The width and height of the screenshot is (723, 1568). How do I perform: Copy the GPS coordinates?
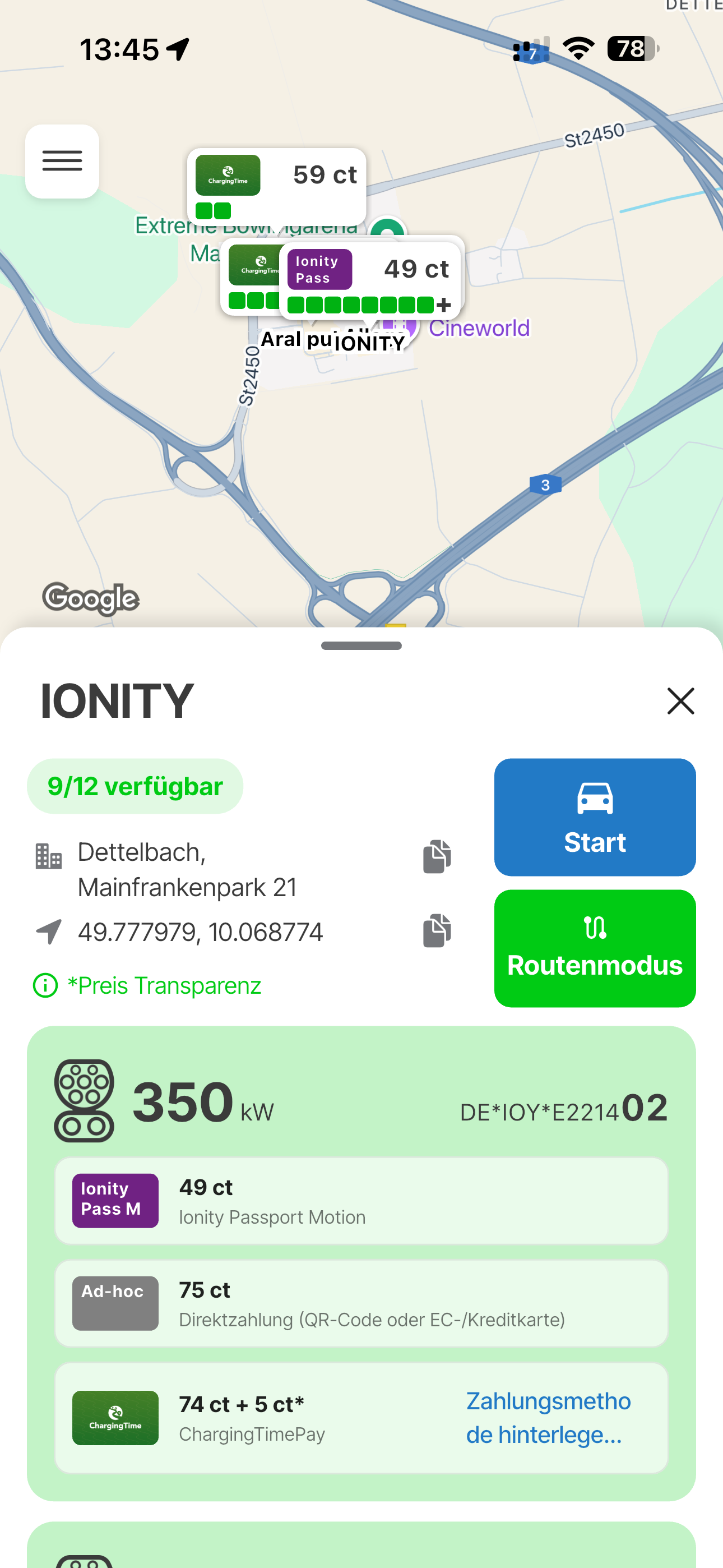[x=437, y=930]
